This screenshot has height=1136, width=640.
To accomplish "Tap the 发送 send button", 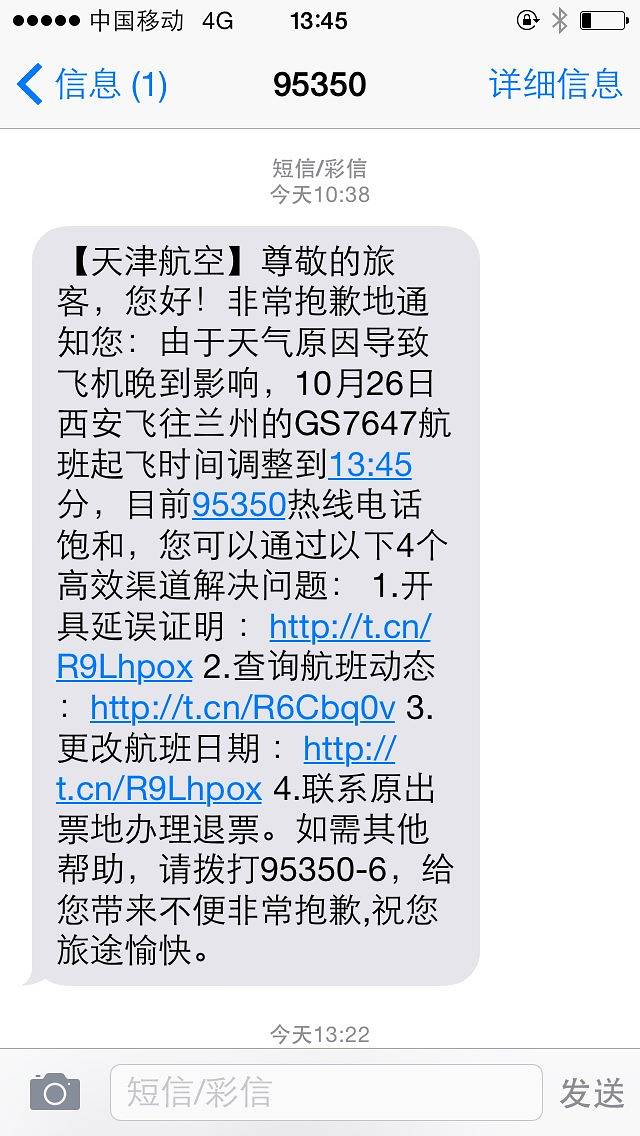I will 592,1092.
